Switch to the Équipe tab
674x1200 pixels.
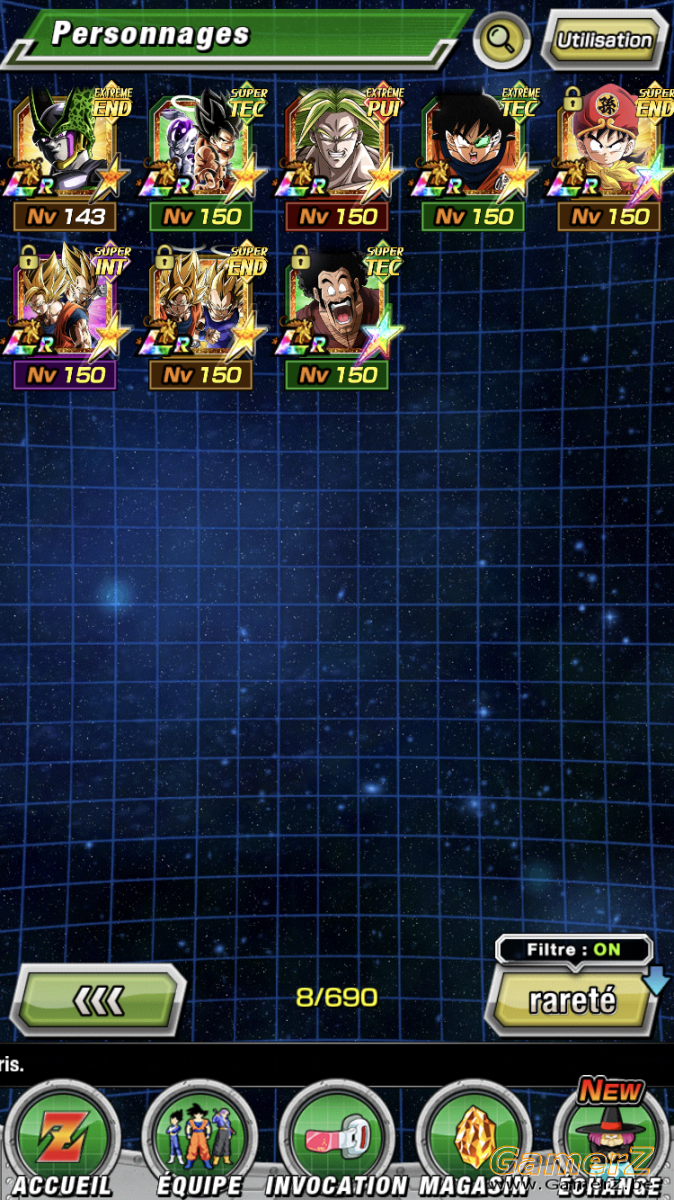199,1140
